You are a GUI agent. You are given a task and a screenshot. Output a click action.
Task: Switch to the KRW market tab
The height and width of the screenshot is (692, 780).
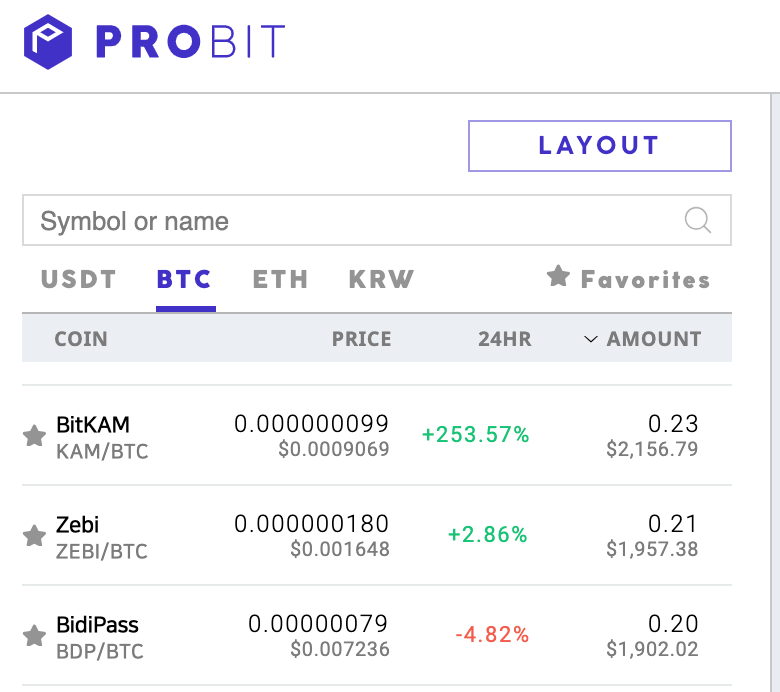(381, 280)
